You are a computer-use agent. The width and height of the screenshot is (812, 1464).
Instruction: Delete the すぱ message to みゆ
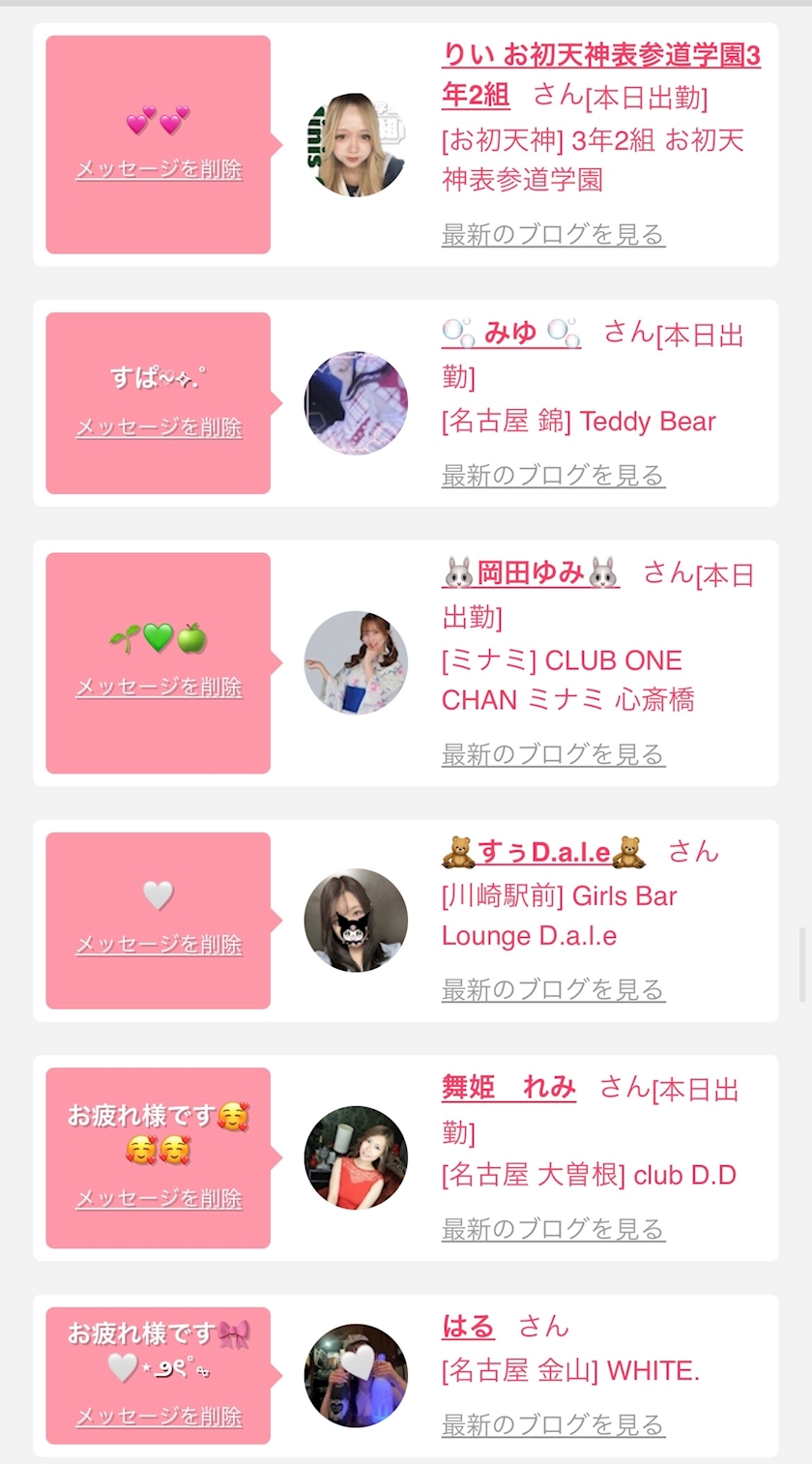click(x=159, y=427)
